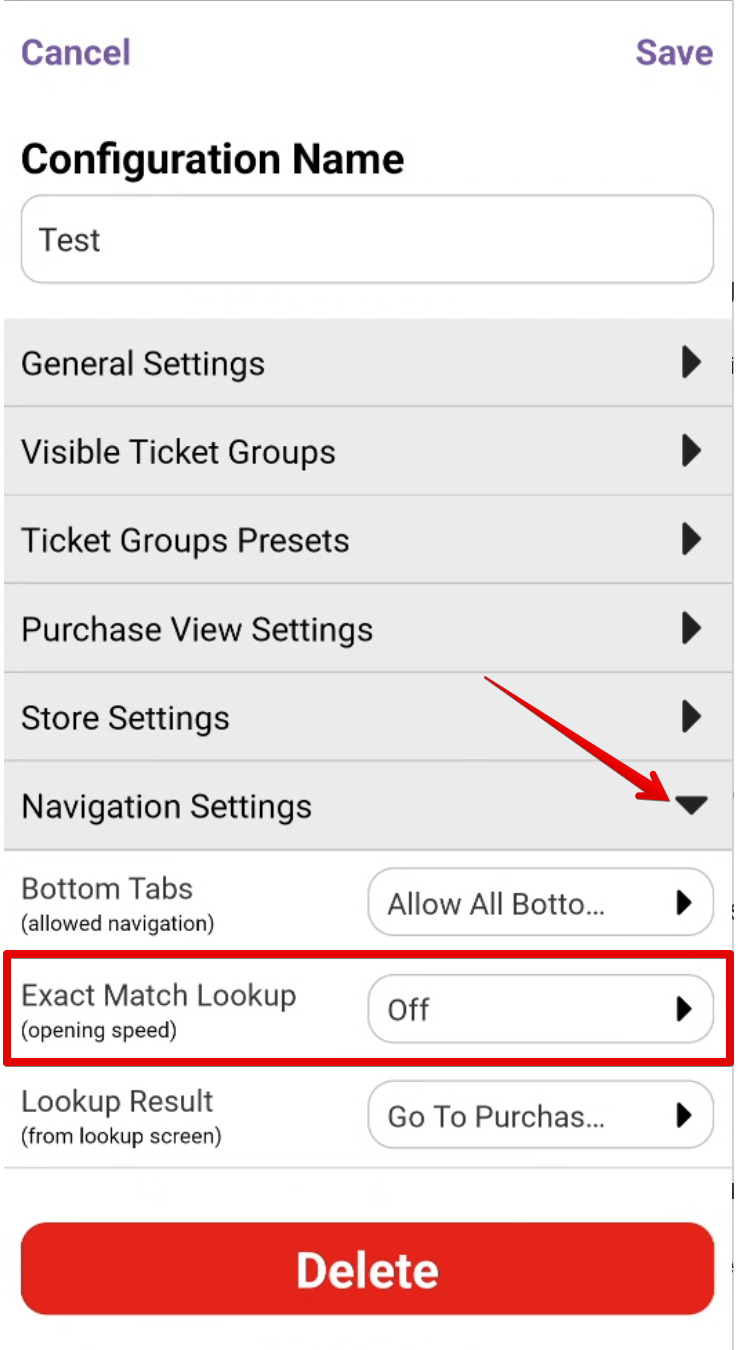Change the Exact Match Lookup option
Image resolution: width=739 pixels, height=1350 pixels.
point(540,1009)
